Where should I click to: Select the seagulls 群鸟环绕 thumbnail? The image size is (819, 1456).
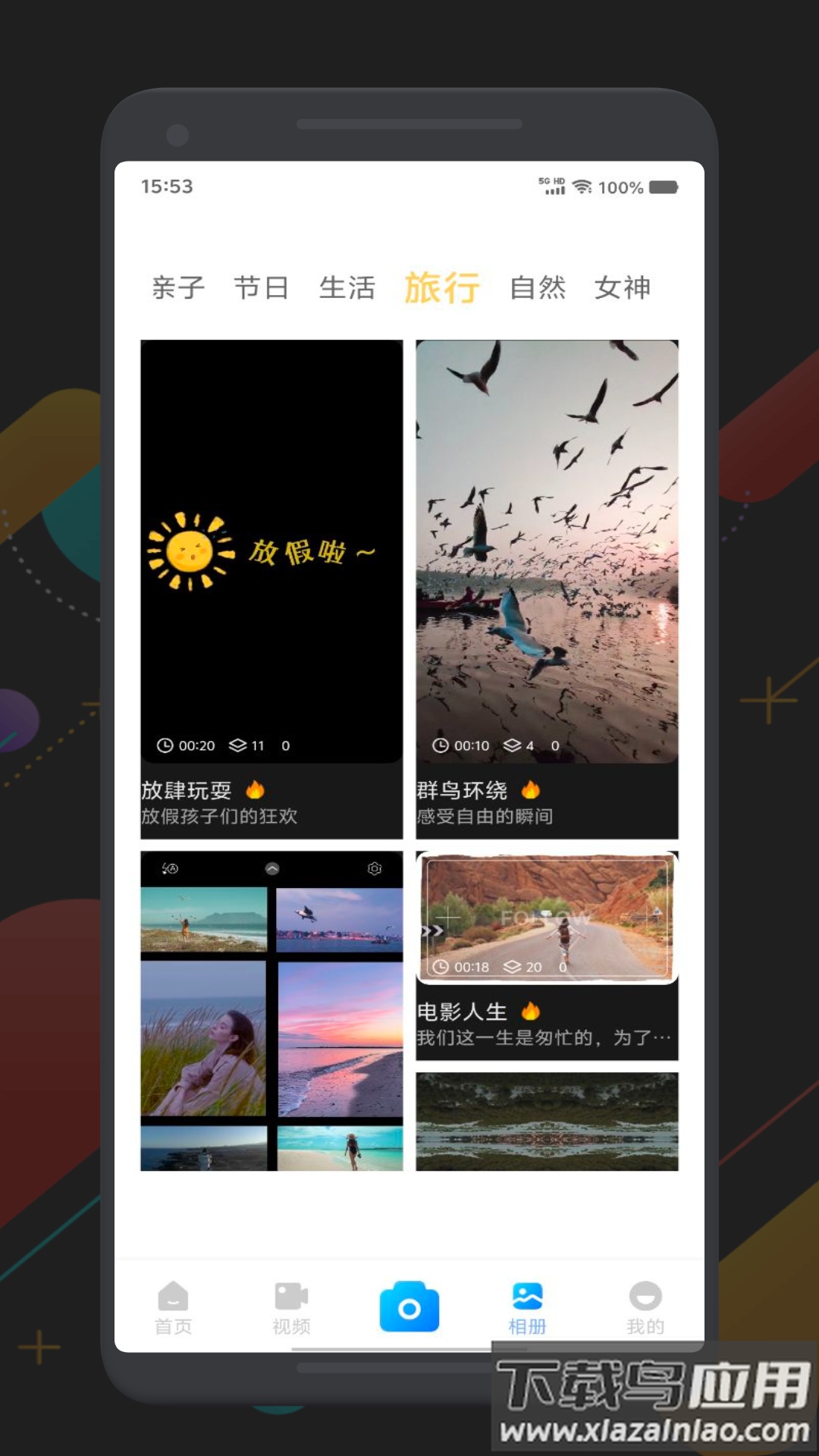[547, 552]
